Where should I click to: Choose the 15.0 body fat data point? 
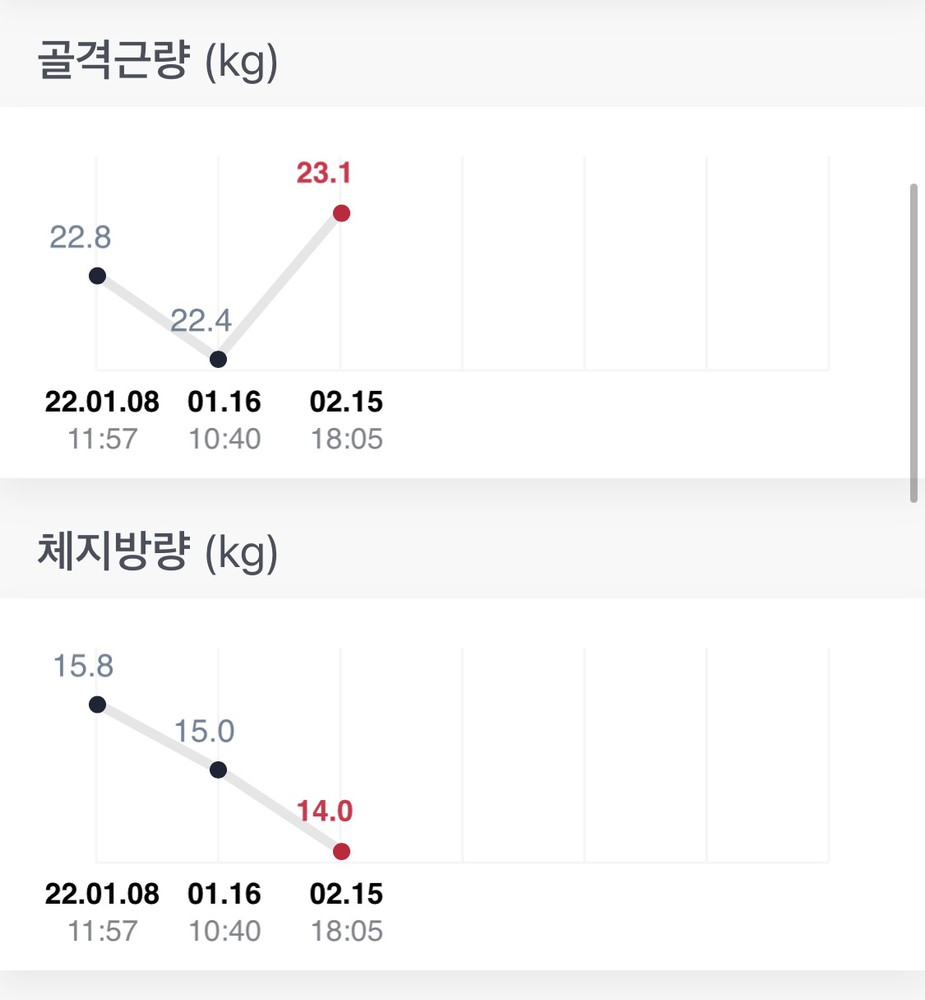219,770
